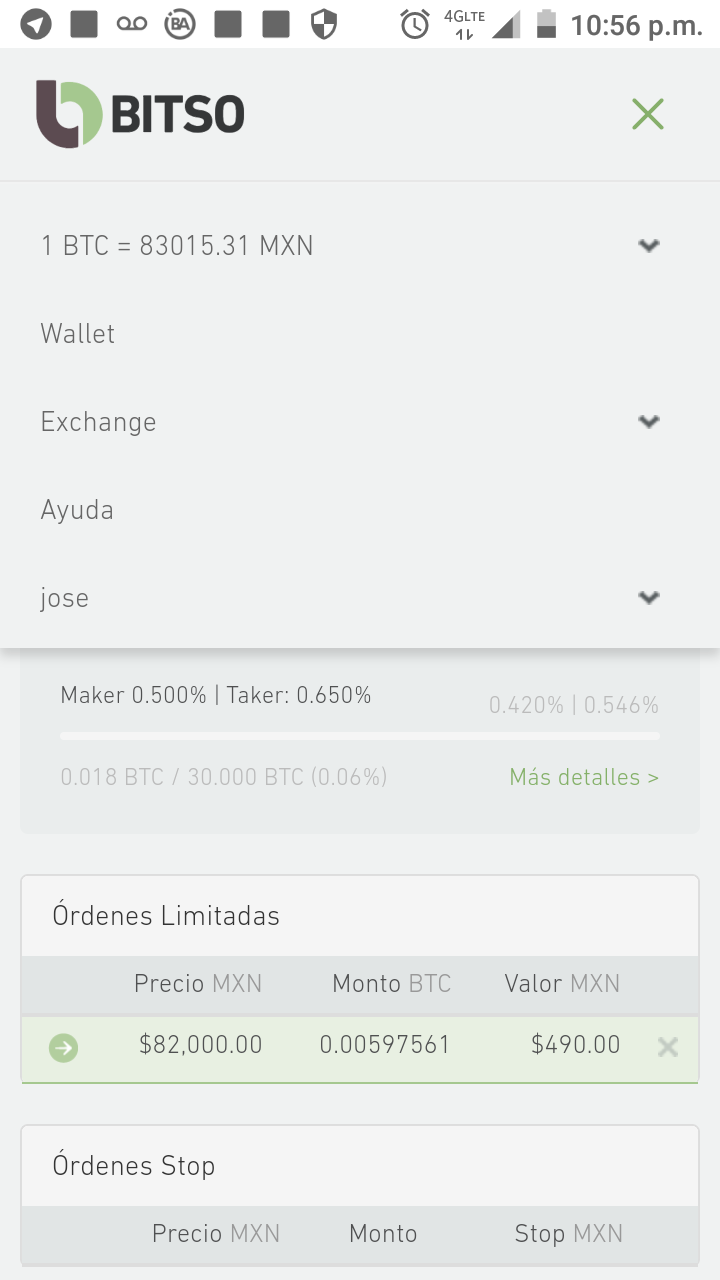Open the Wallet menu item
720x1280 pixels.
pyautogui.click(x=78, y=334)
